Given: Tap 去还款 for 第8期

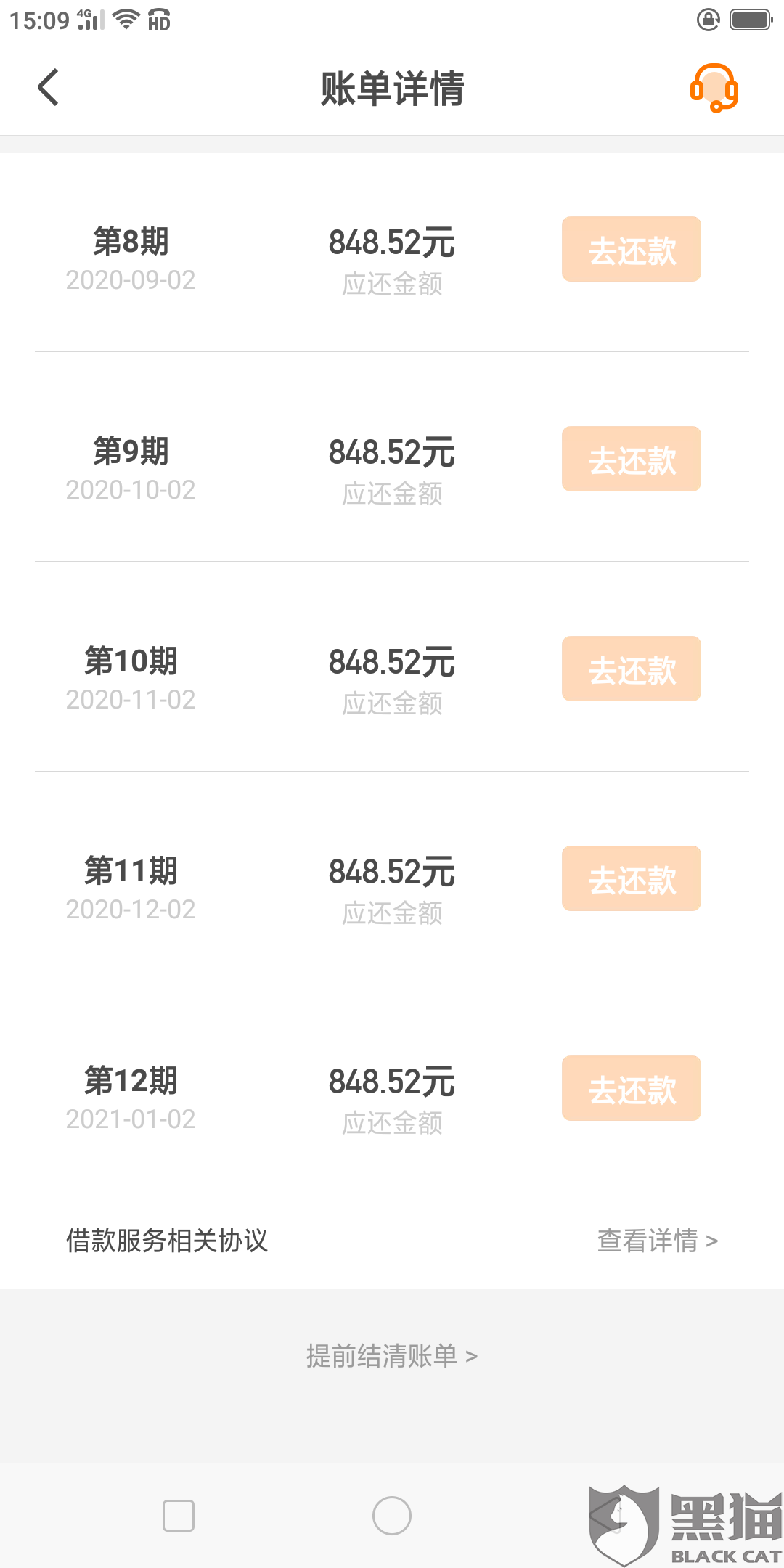Looking at the screenshot, I should click(x=631, y=249).
